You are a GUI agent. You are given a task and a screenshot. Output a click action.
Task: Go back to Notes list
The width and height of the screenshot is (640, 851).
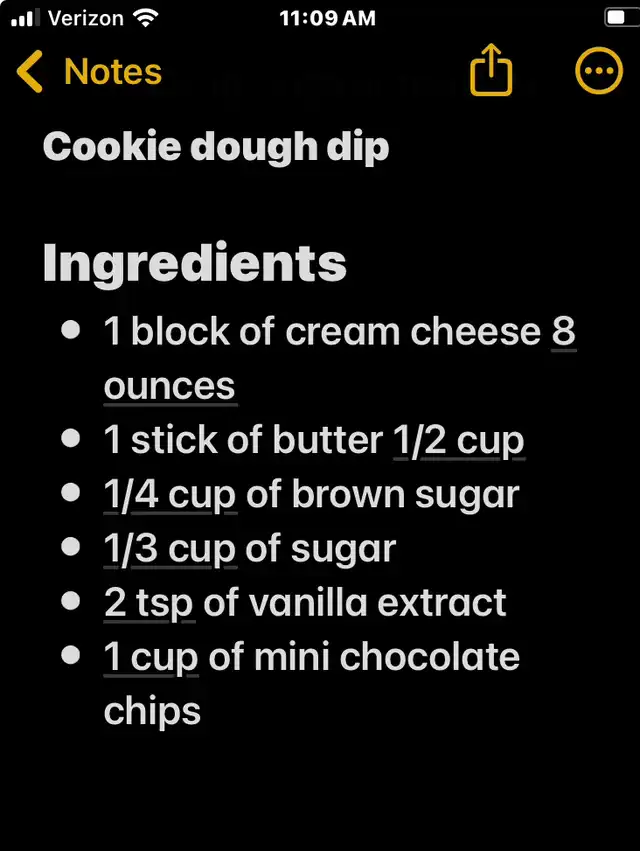(x=89, y=72)
